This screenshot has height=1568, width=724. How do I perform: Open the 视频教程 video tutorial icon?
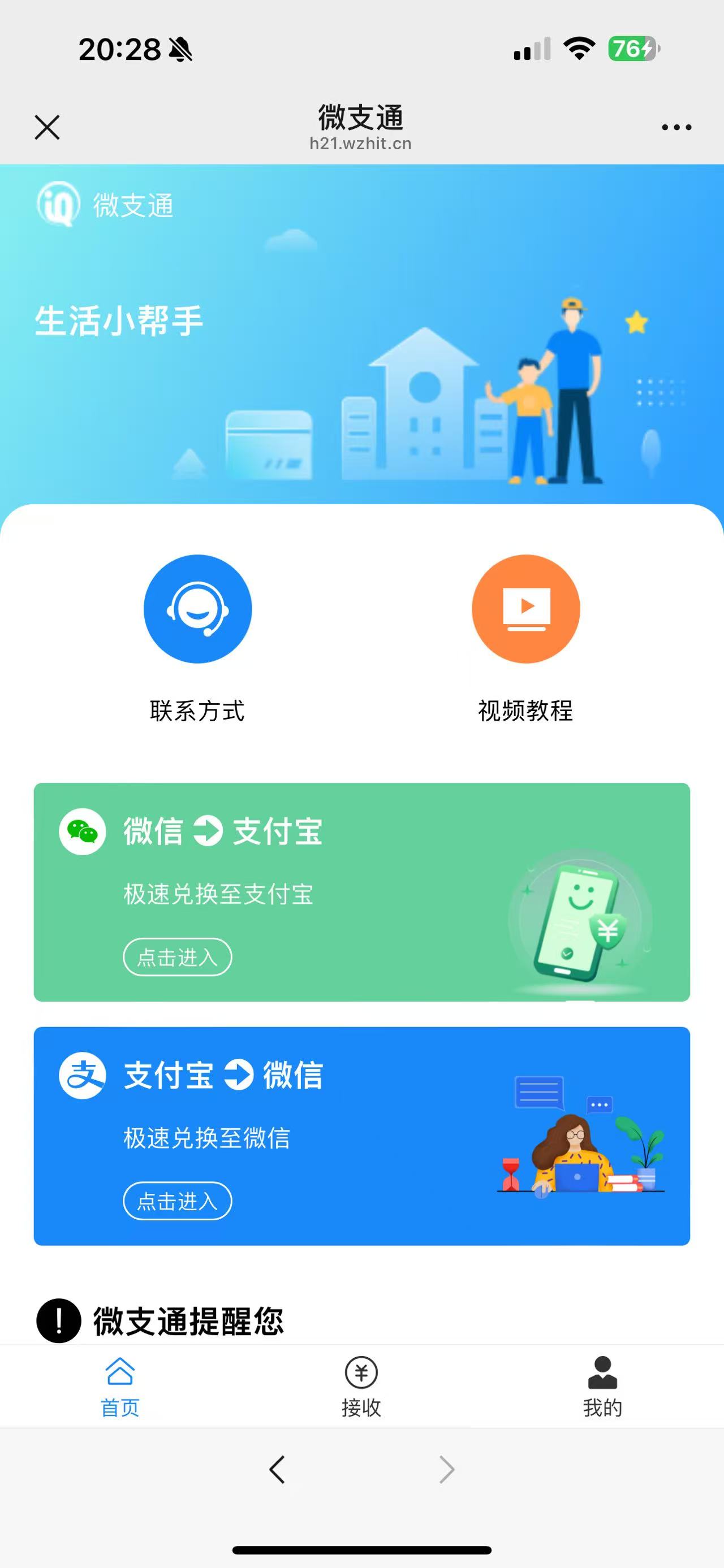pos(525,608)
